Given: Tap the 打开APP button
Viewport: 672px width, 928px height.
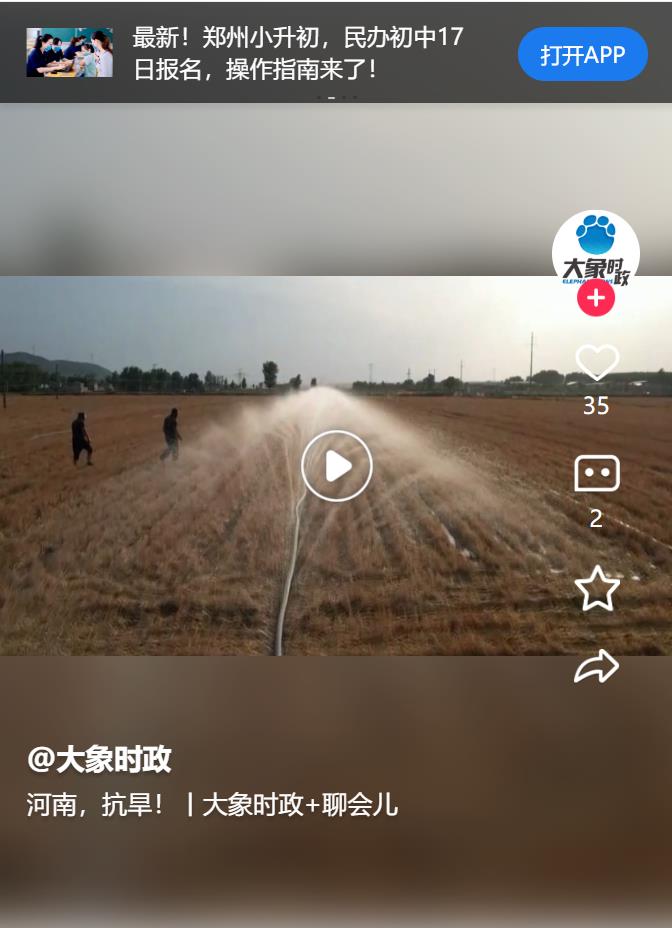Looking at the screenshot, I should pyautogui.click(x=582, y=54).
